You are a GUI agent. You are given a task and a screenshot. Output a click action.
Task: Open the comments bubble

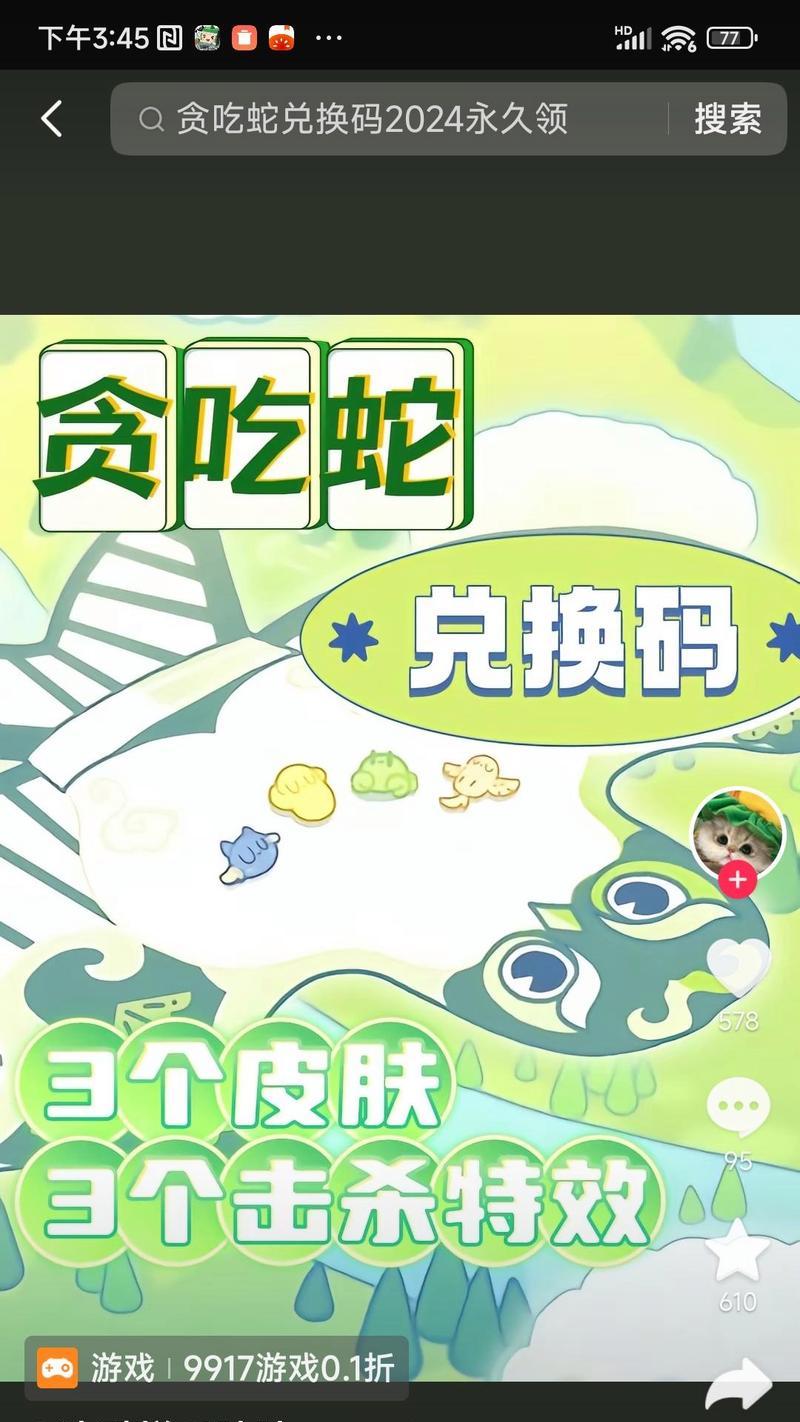point(738,1107)
